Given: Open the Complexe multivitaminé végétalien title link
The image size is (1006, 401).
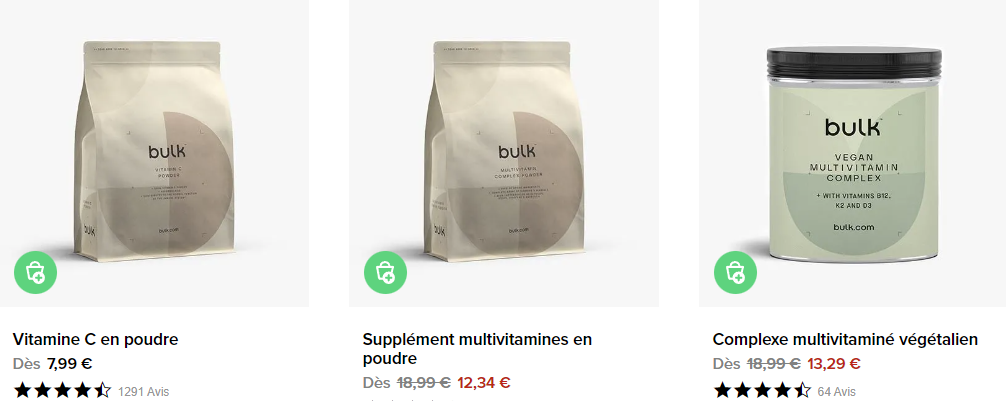Looking at the screenshot, I should [845, 340].
